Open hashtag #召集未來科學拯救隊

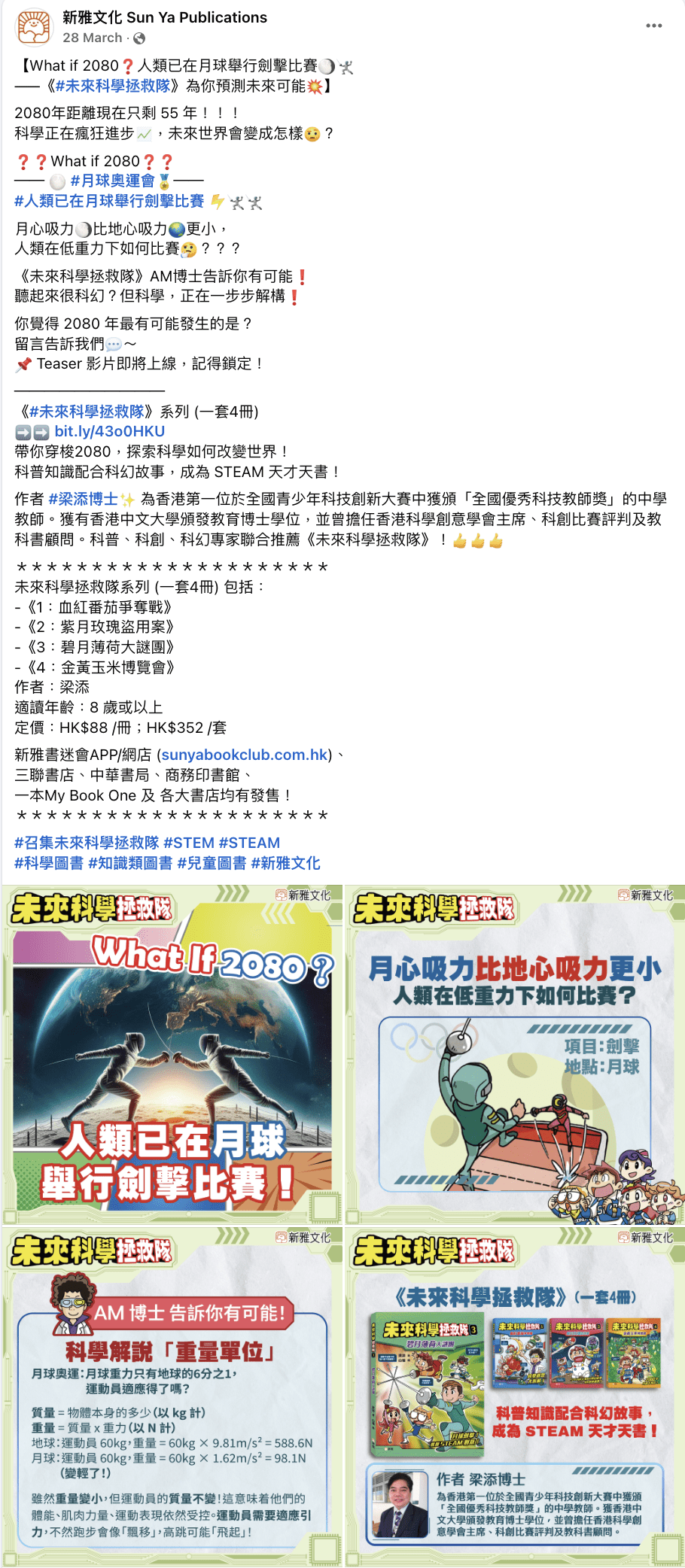(x=87, y=843)
